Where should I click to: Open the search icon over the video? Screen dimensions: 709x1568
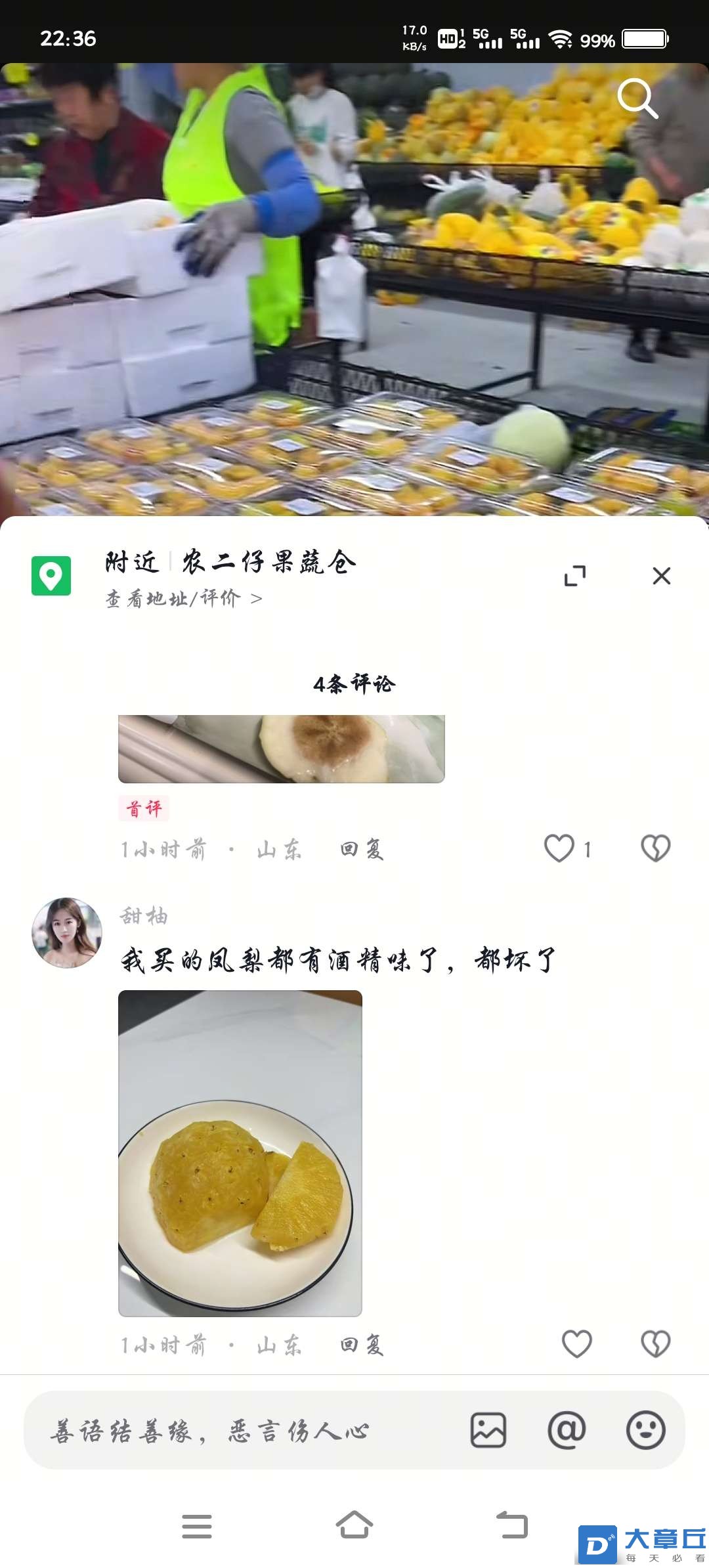point(637,98)
